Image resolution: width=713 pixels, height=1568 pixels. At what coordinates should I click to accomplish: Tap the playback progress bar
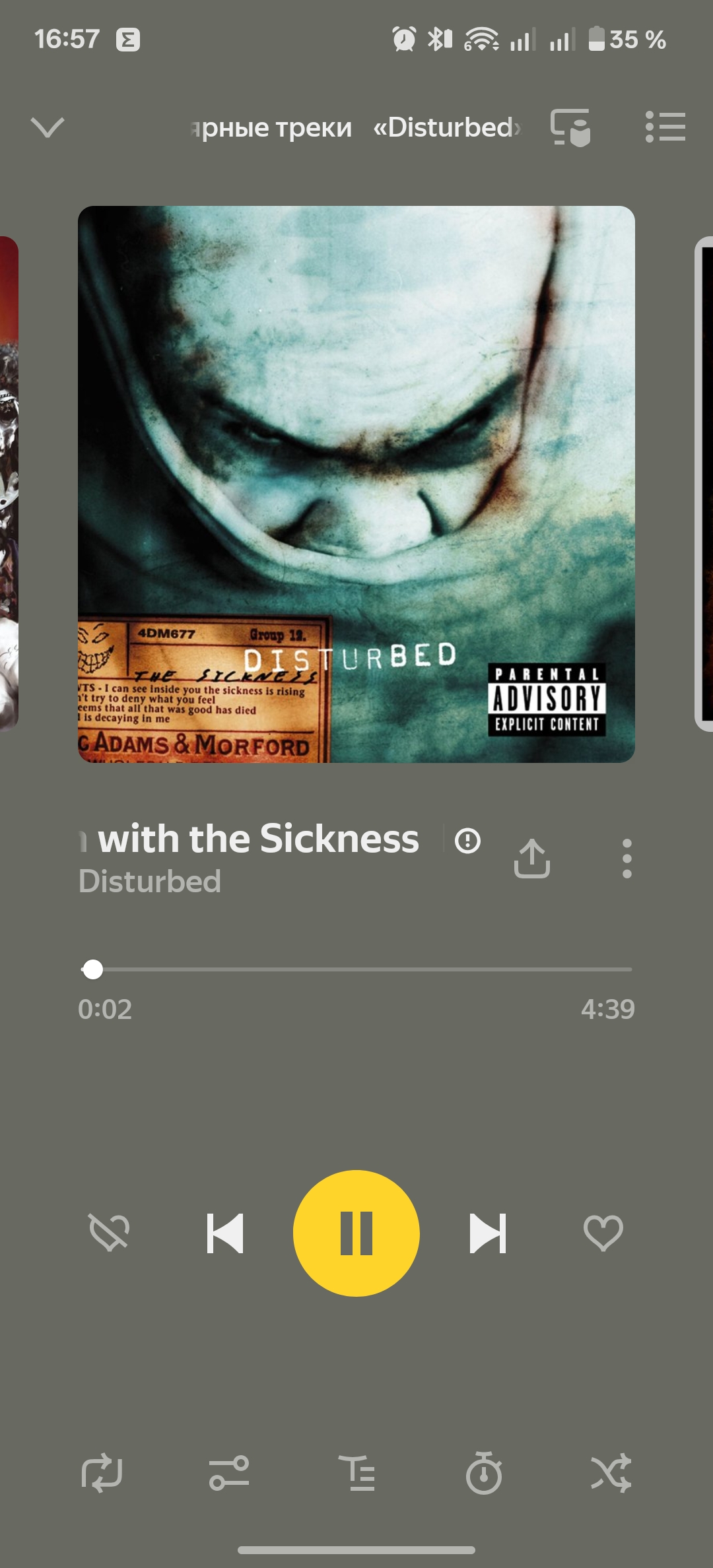point(356,969)
